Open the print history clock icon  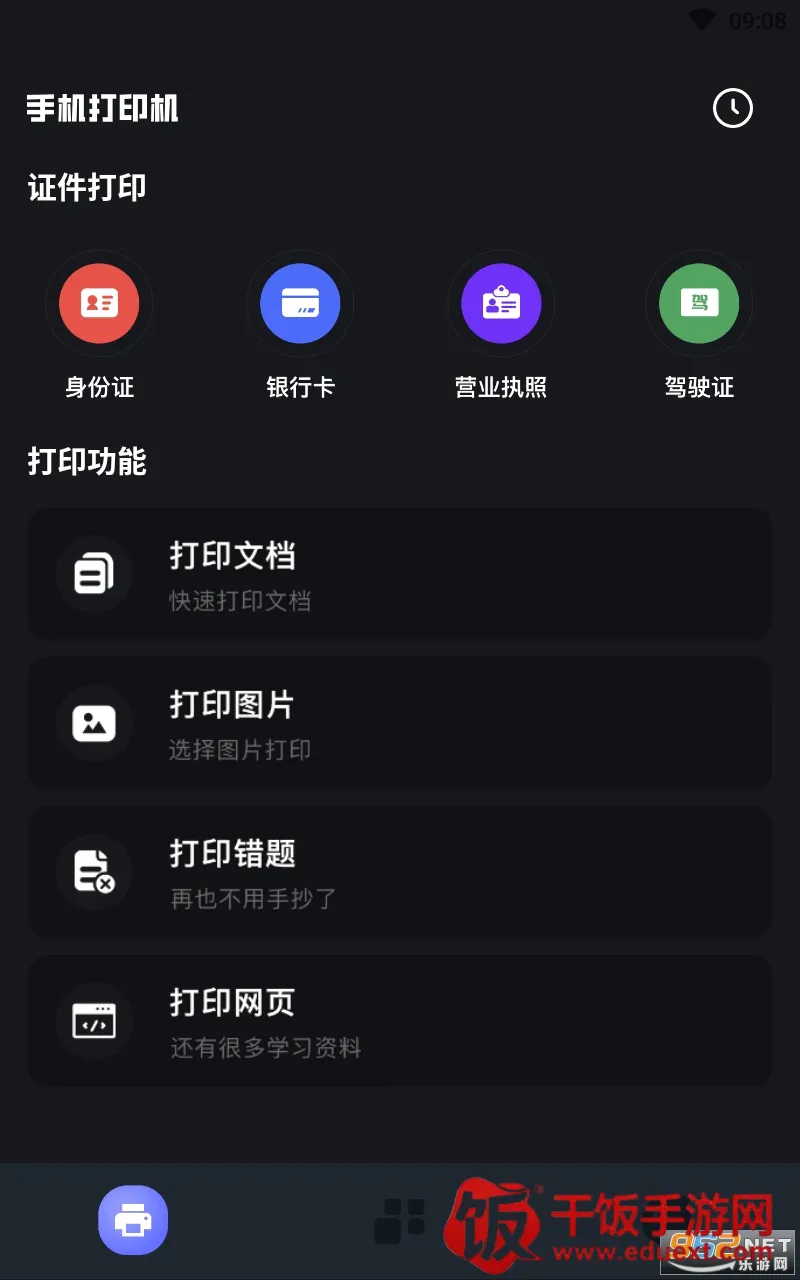pos(732,108)
